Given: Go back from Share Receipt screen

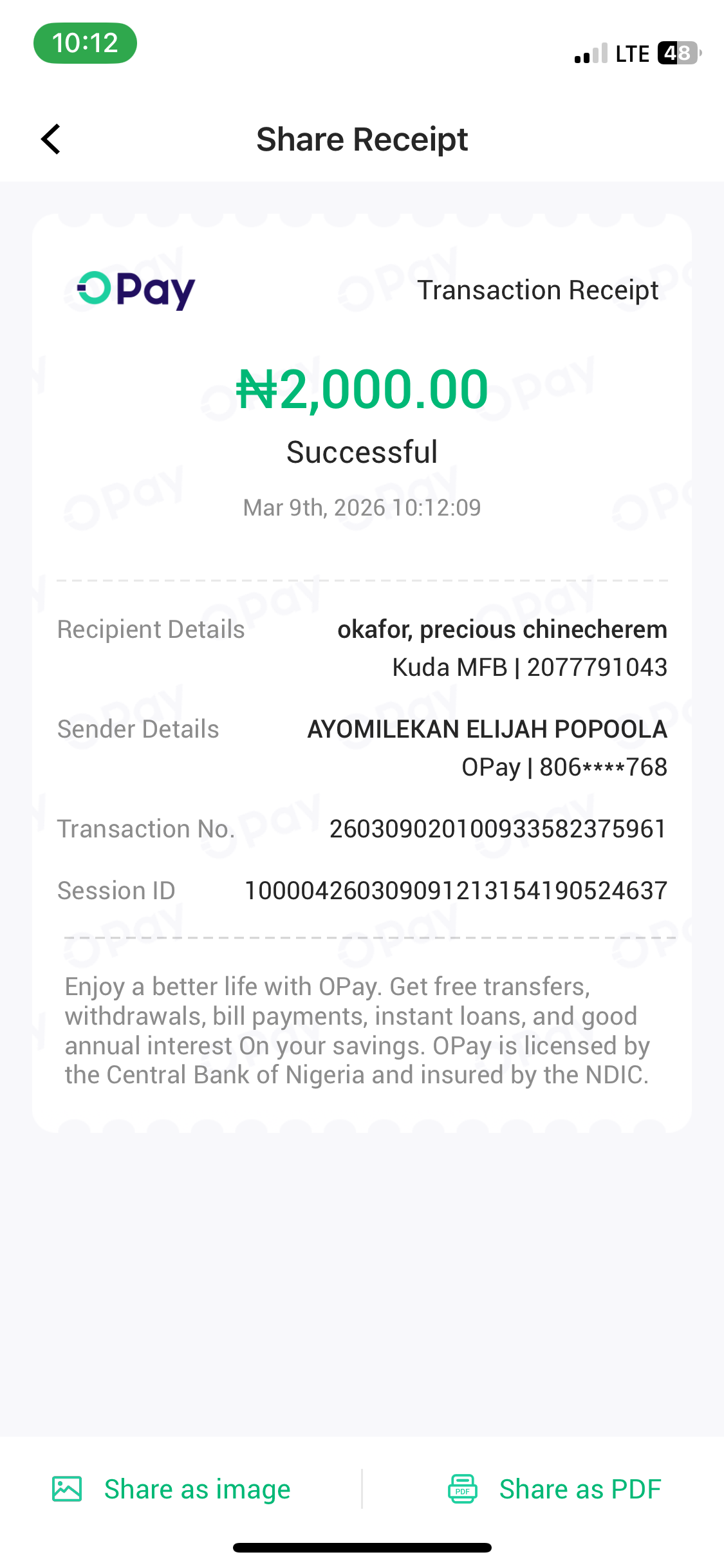Looking at the screenshot, I should pos(51,139).
